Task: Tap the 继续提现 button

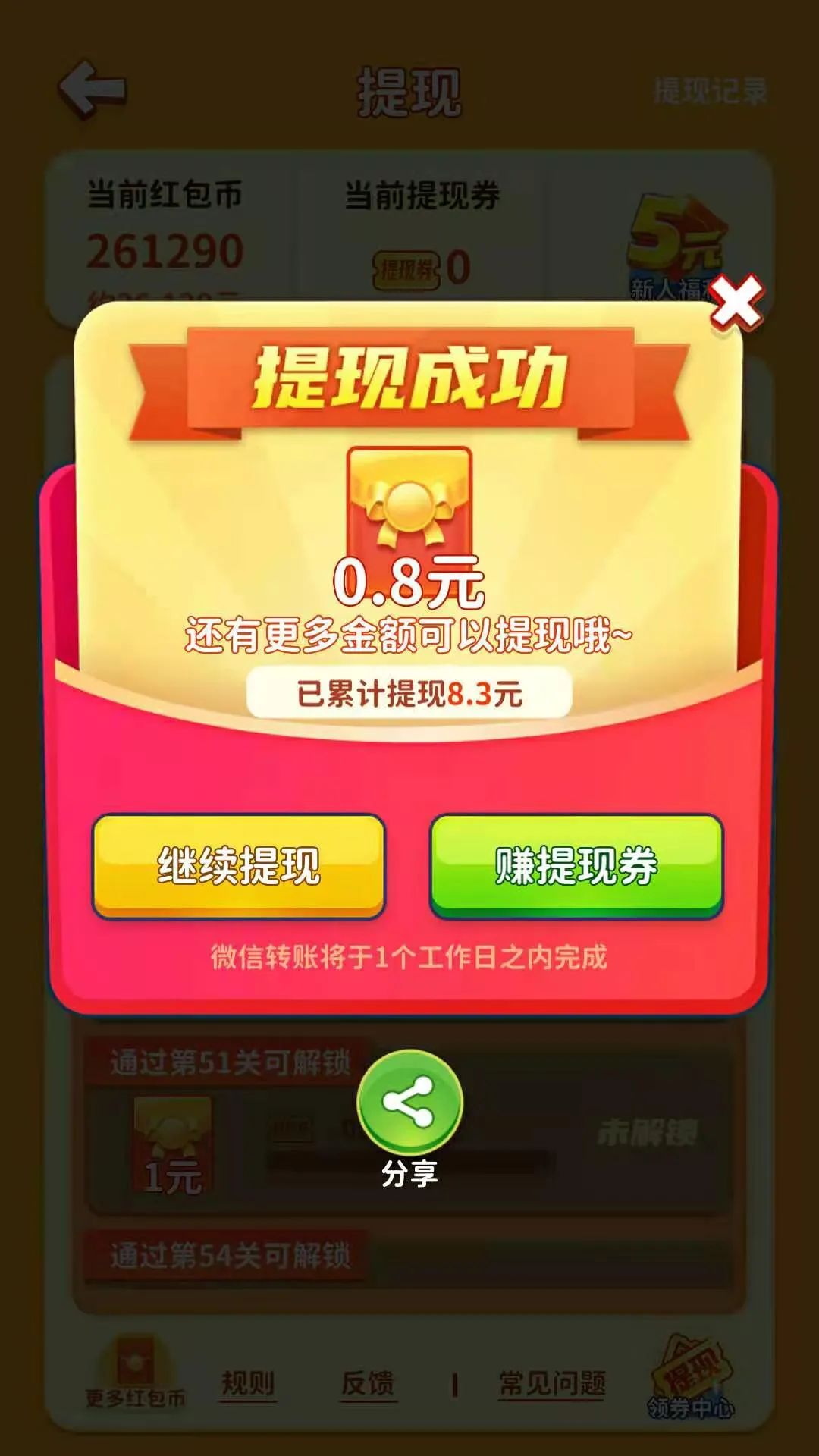Action: click(239, 866)
